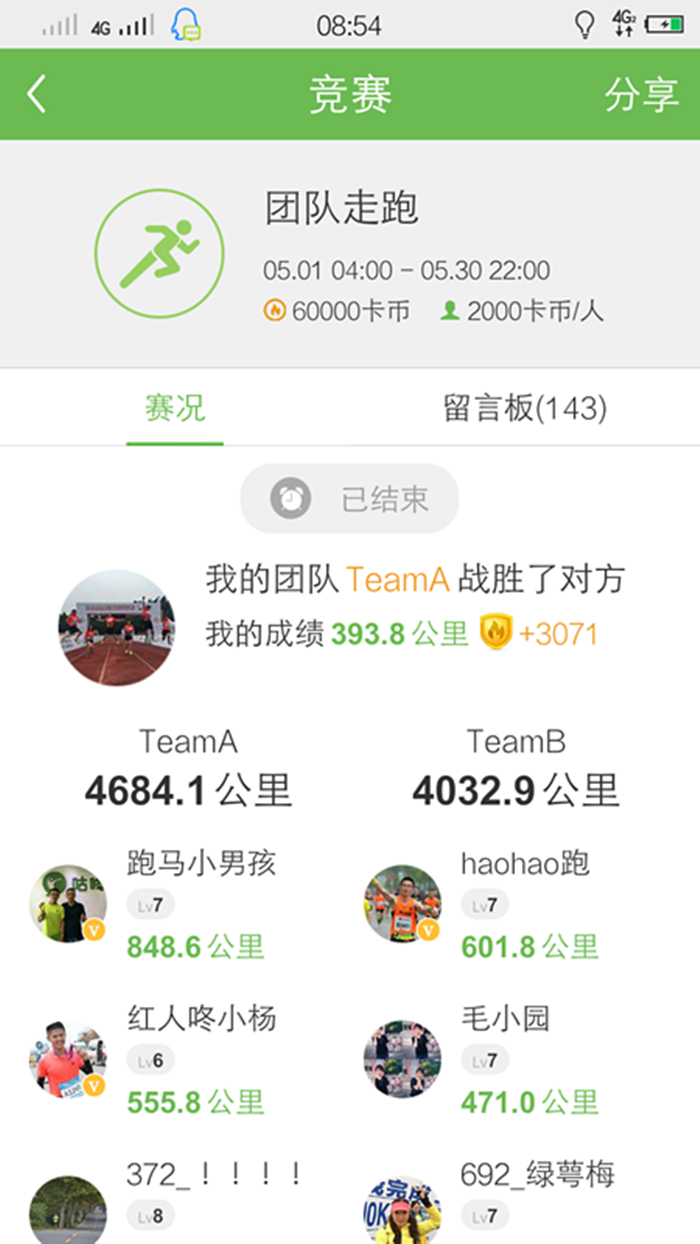700x1244 pixels.
Task: Open 红人咚小杨's profile
Action: pyautogui.click(x=68, y=1059)
